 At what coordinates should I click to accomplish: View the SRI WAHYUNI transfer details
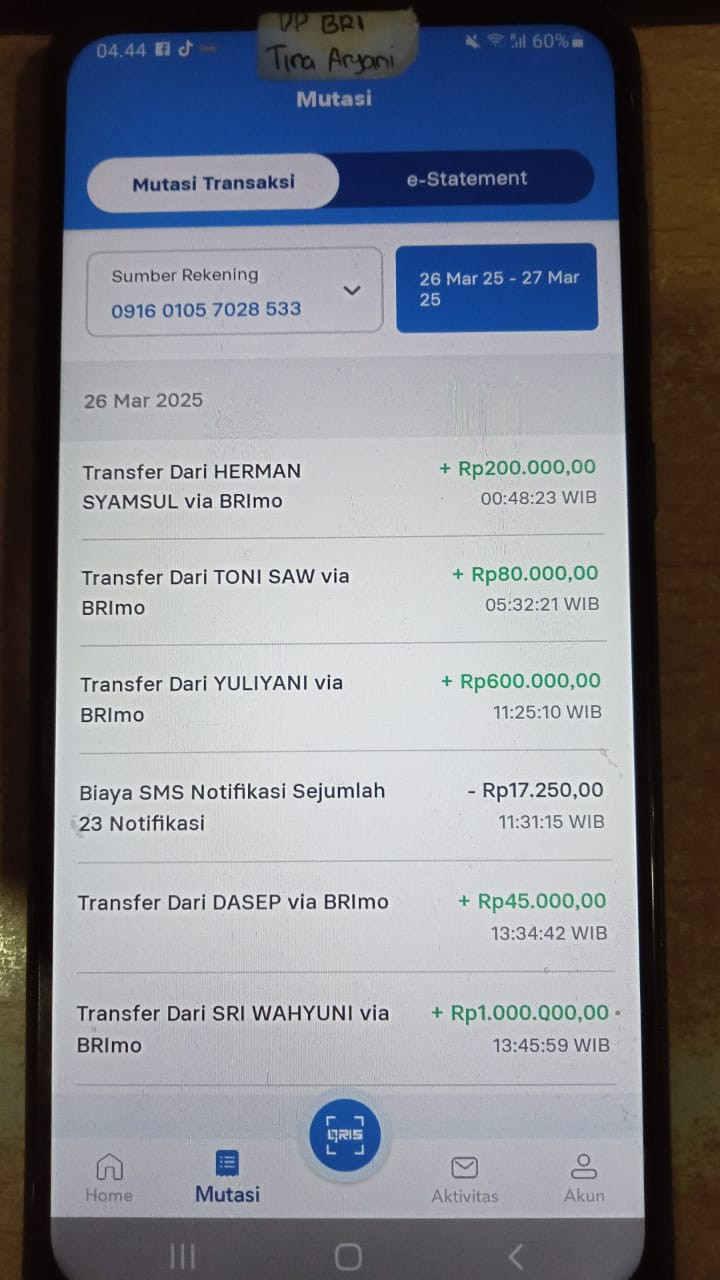(340, 1028)
